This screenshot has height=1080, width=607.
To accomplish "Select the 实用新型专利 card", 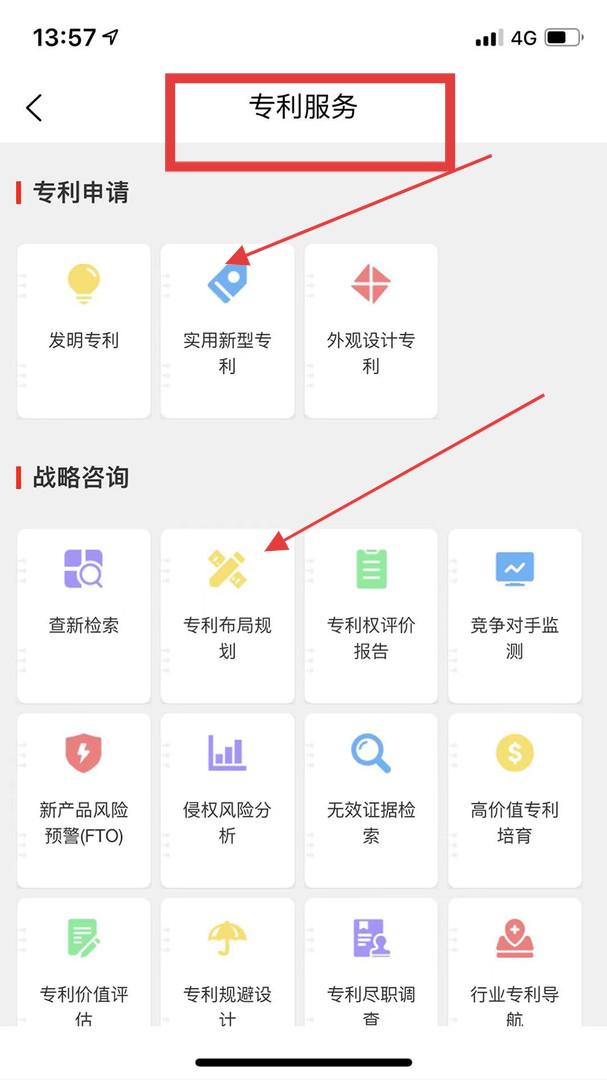I will 228,330.
